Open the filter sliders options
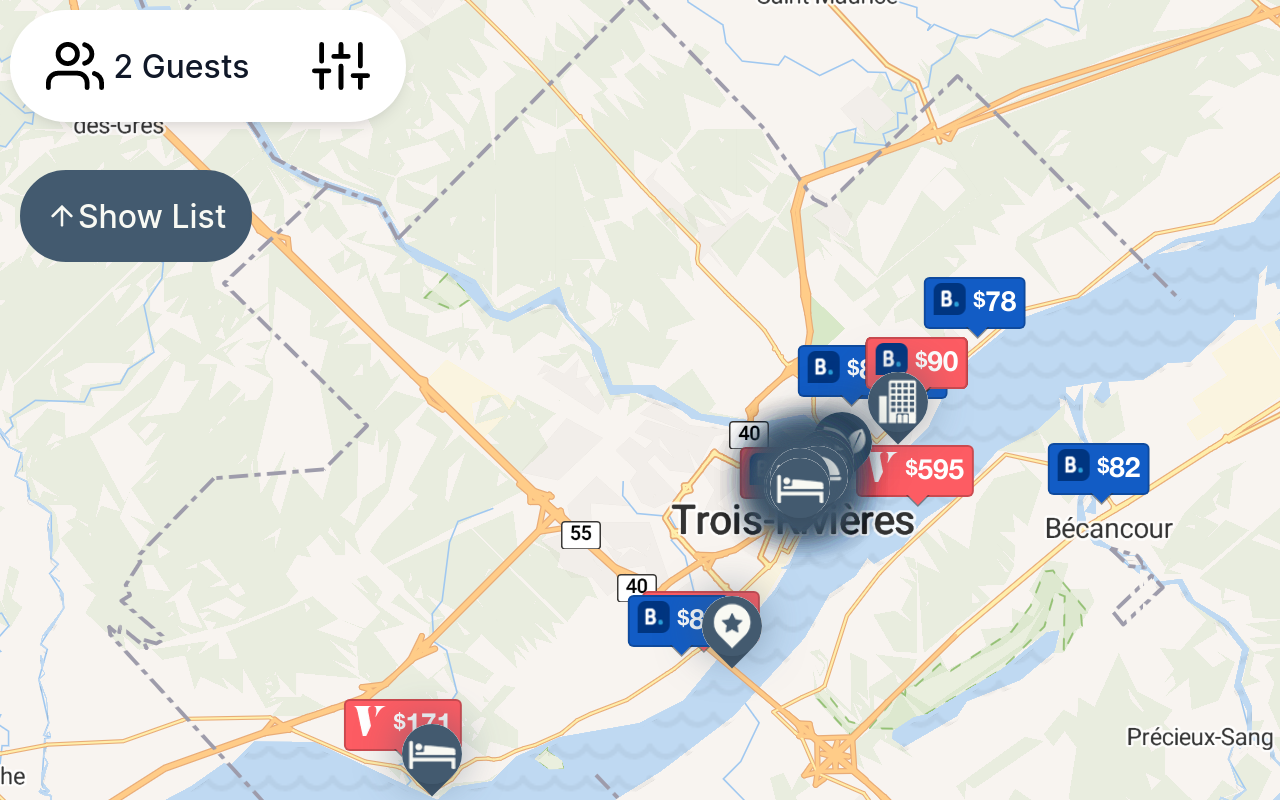Viewport: 1280px width, 800px height. 341,67
